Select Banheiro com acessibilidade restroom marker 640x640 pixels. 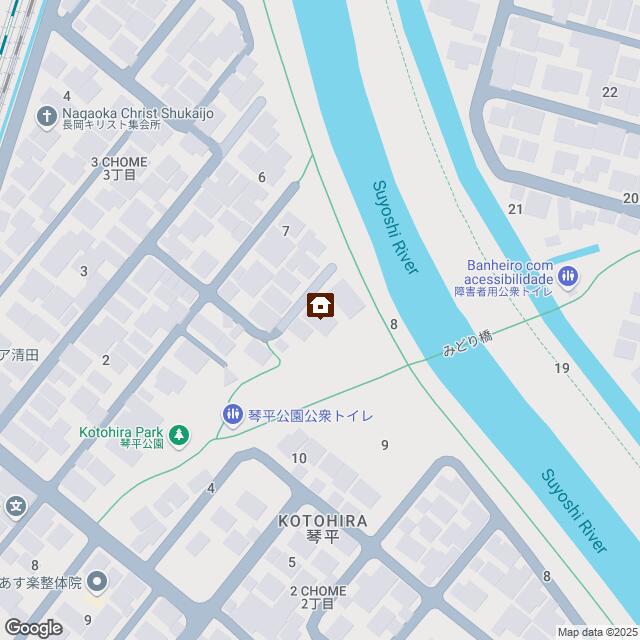[568, 276]
